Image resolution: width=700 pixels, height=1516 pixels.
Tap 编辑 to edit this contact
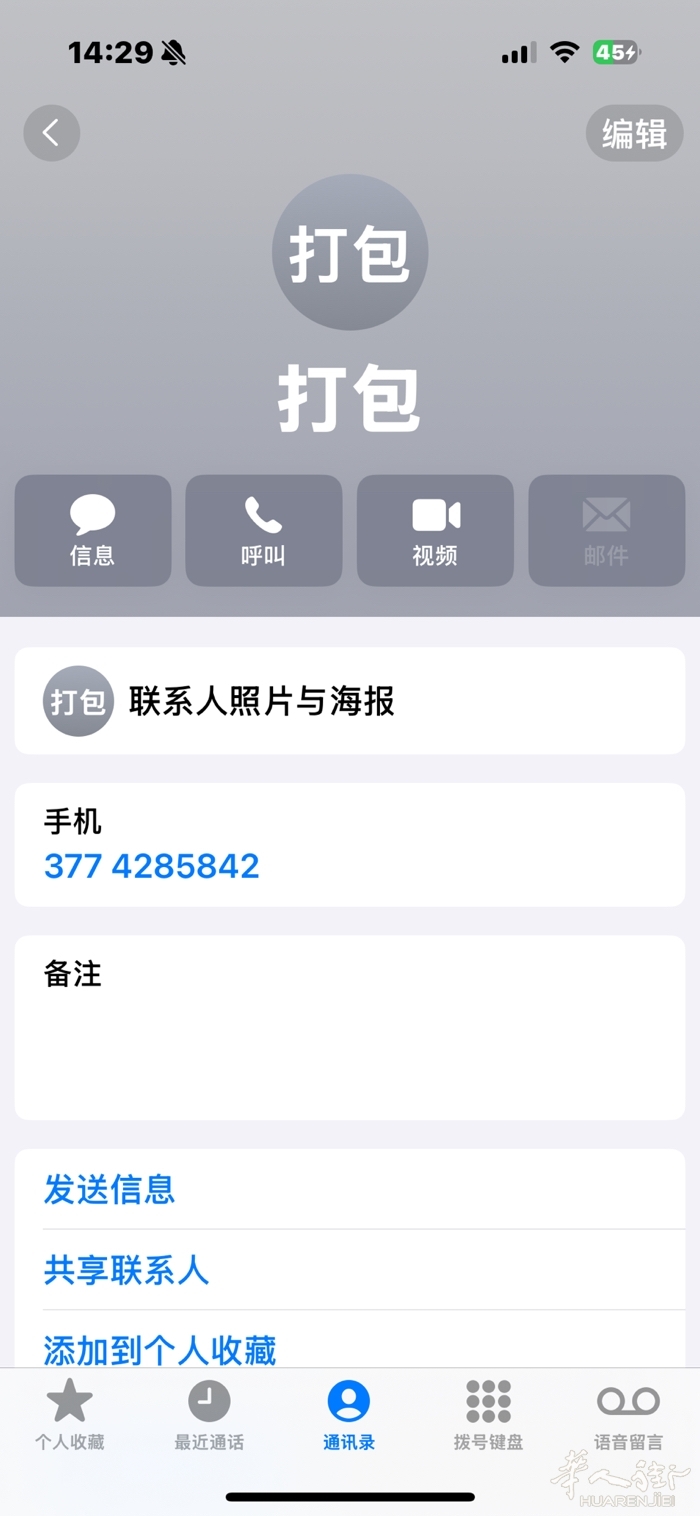pos(634,133)
